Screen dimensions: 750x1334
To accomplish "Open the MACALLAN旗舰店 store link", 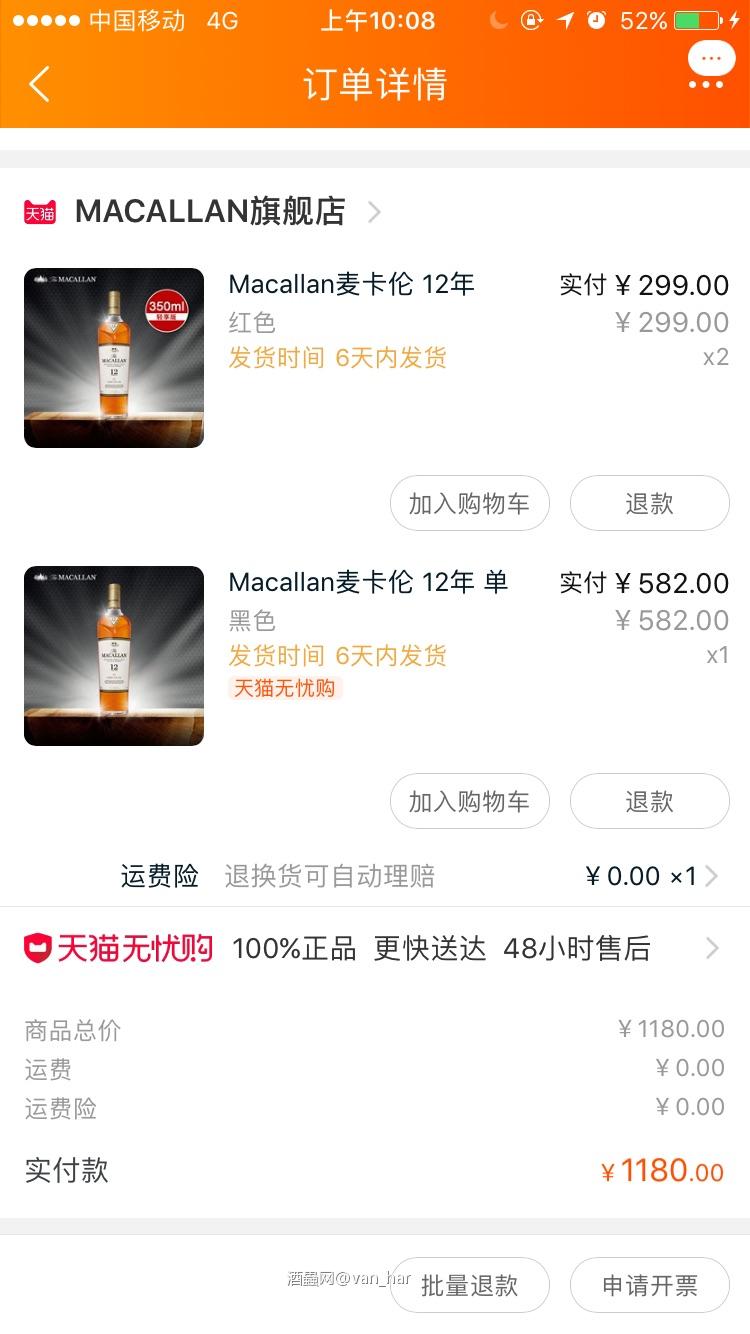I will [210, 211].
